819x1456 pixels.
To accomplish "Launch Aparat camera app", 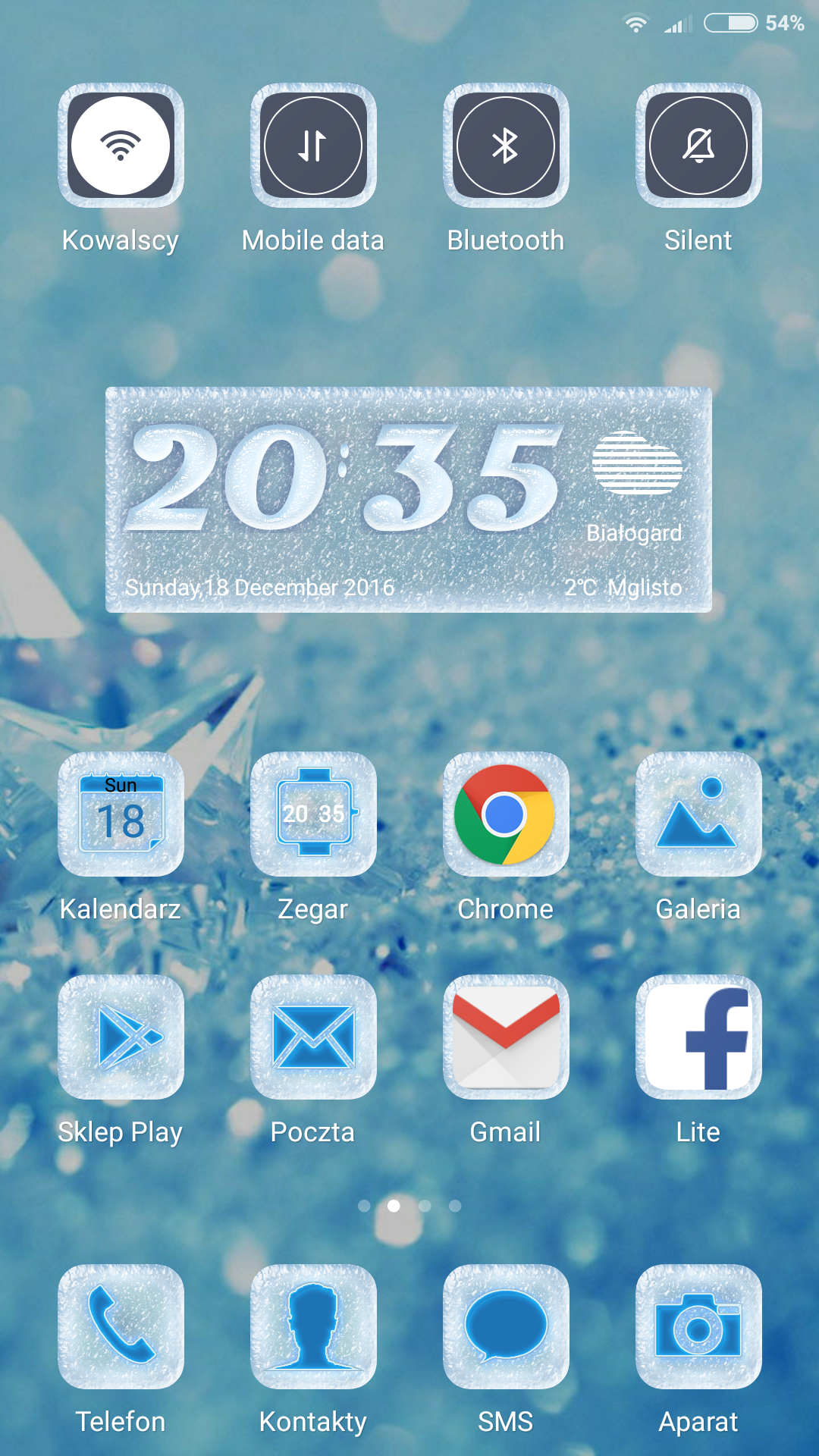I will [698, 1327].
